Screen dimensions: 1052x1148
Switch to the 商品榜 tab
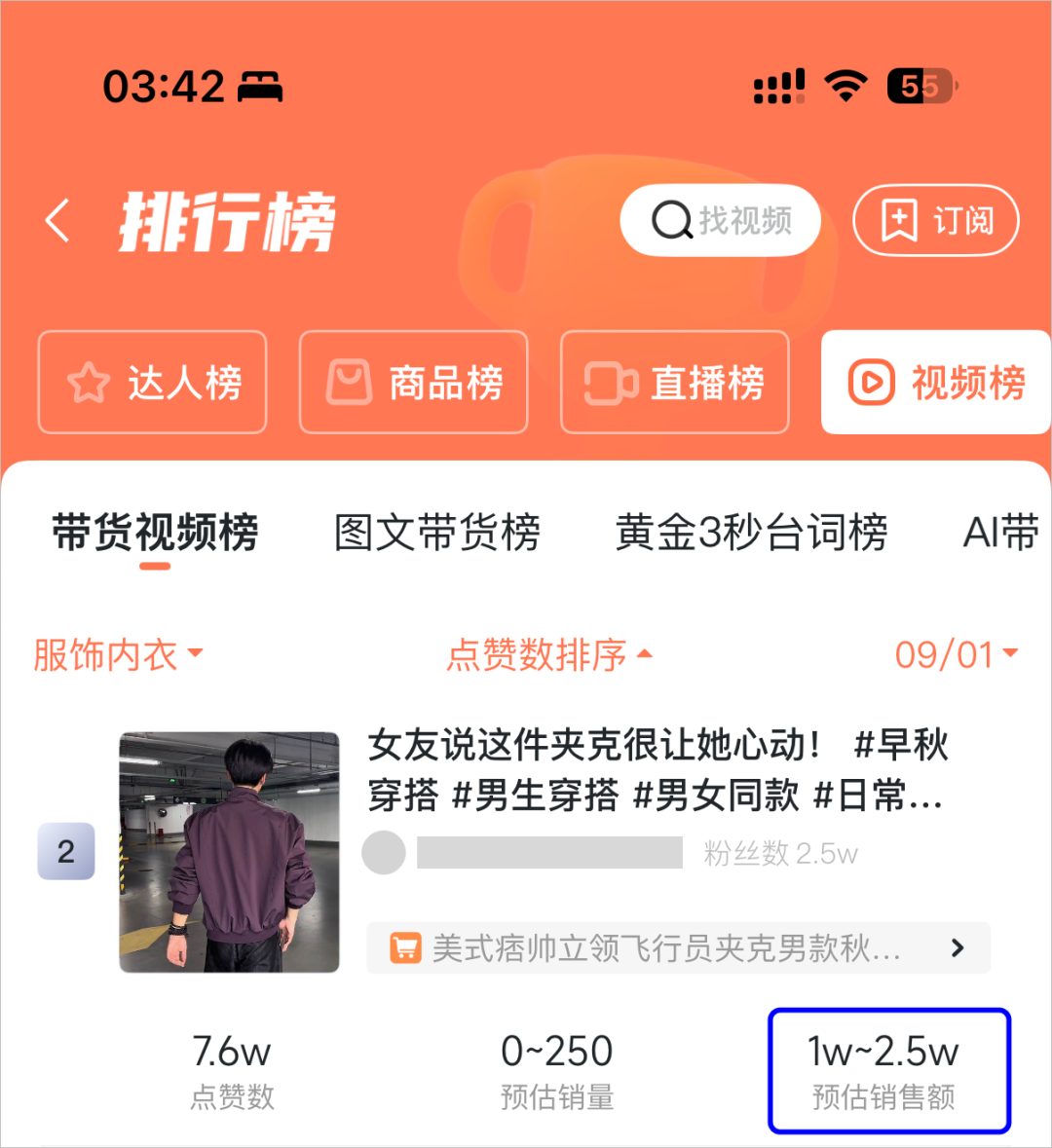[x=413, y=382]
